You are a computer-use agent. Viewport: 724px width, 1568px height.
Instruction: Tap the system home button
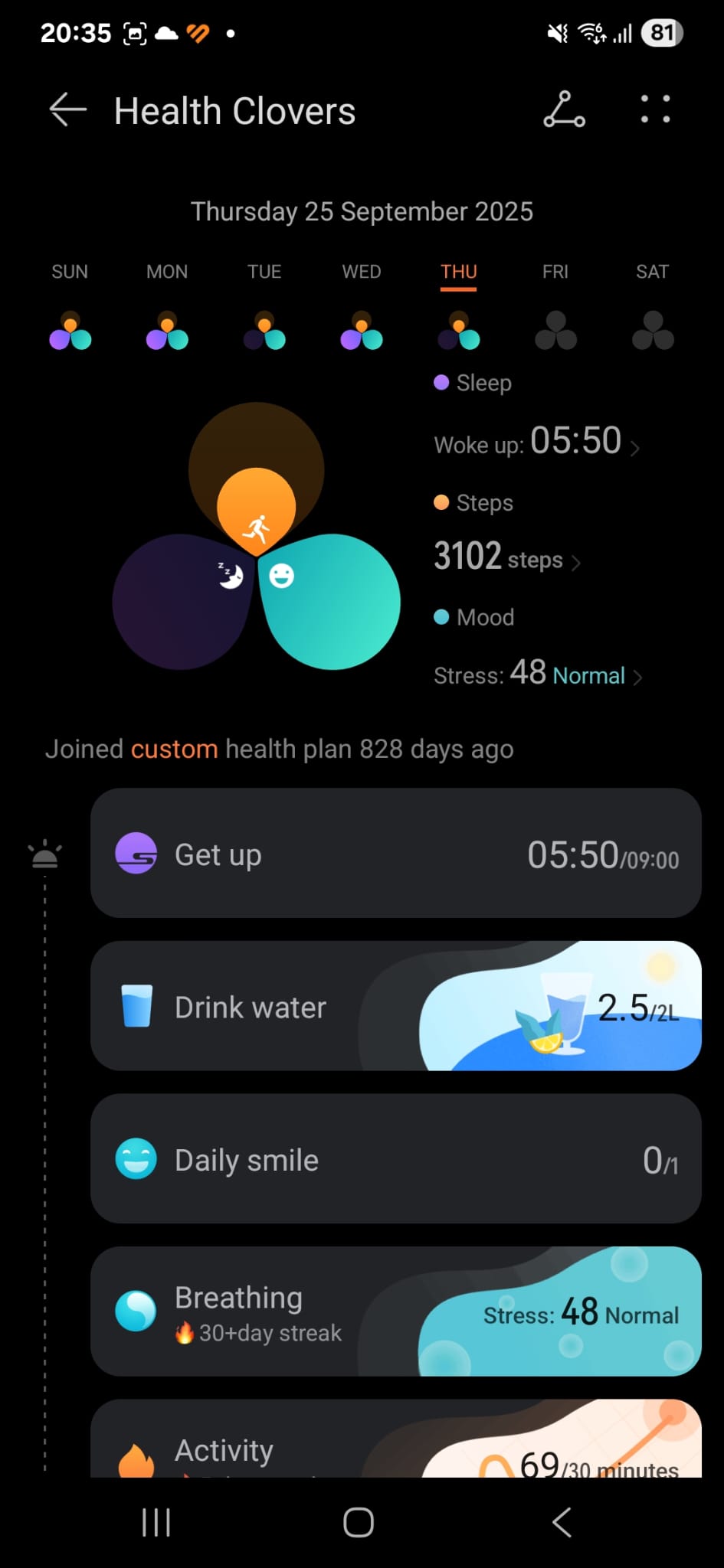click(359, 1522)
